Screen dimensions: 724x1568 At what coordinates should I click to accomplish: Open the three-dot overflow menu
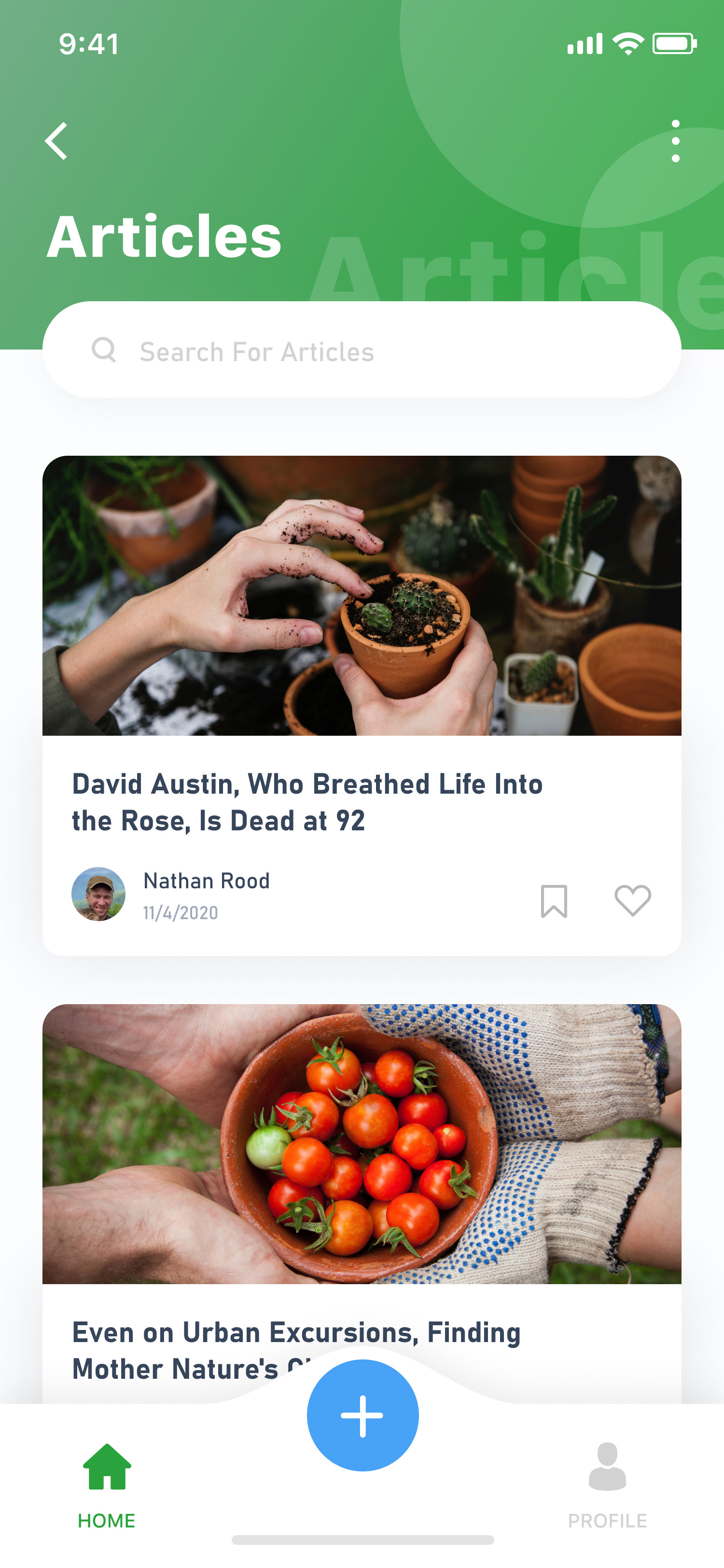[675, 141]
